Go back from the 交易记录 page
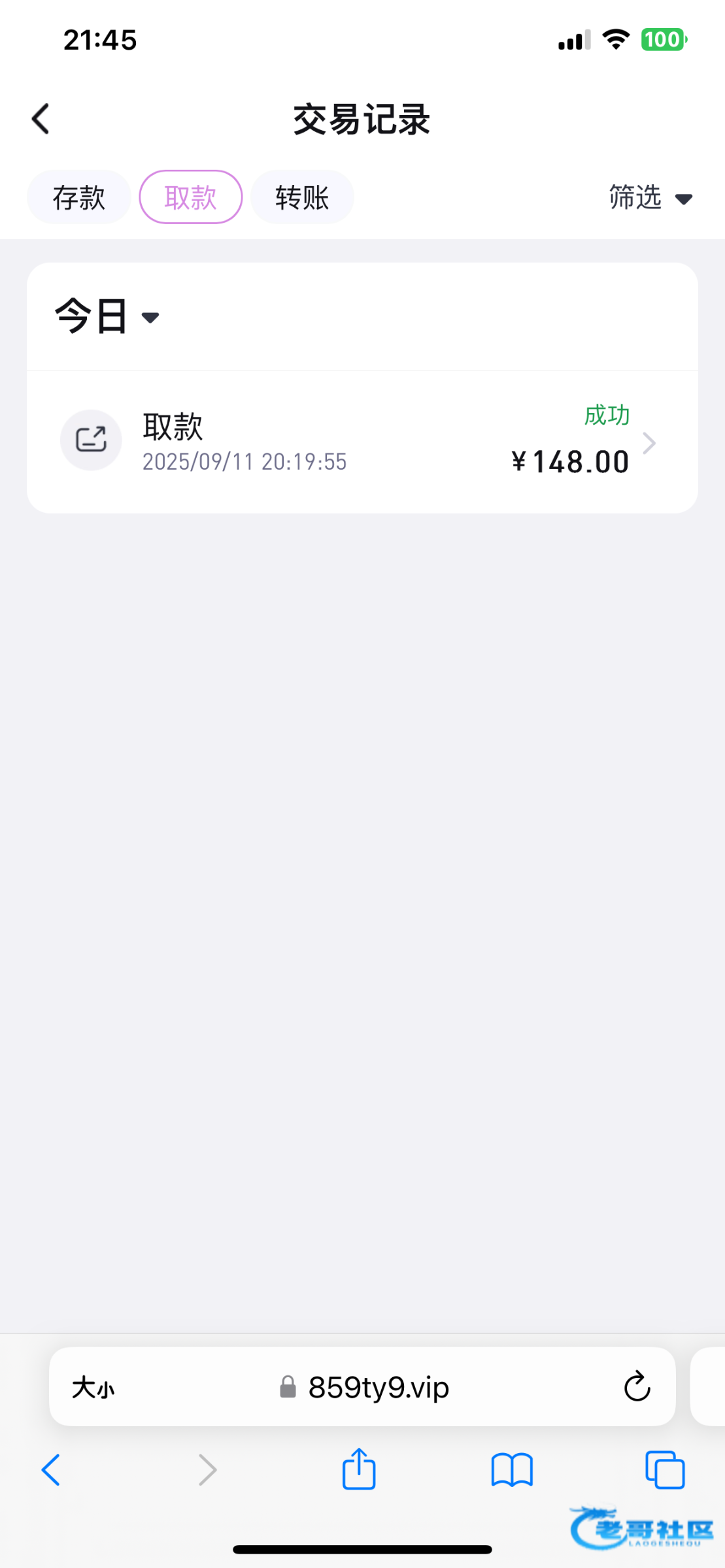Image resolution: width=725 pixels, height=1568 pixels. click(x=41, y=119)
